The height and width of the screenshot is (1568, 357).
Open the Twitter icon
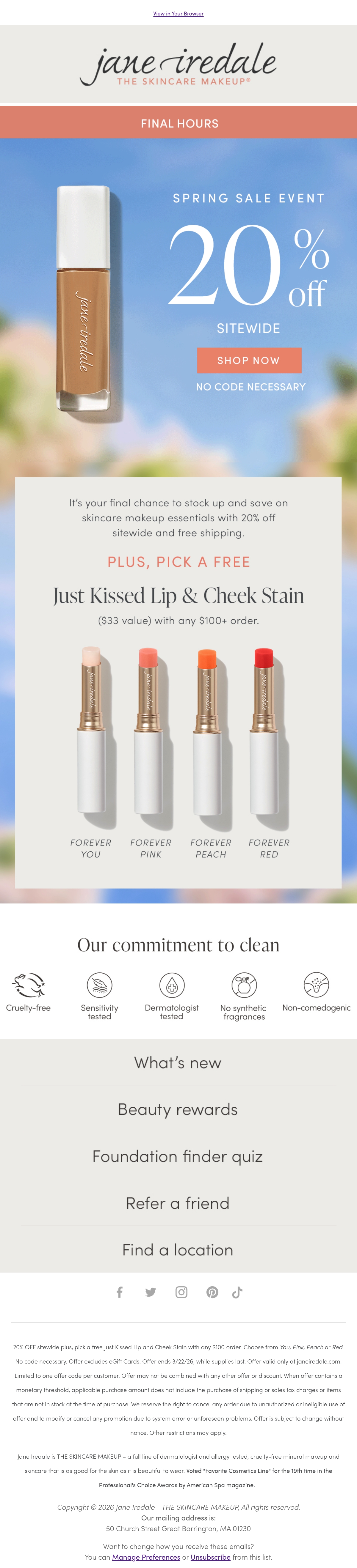[151, 1292]
